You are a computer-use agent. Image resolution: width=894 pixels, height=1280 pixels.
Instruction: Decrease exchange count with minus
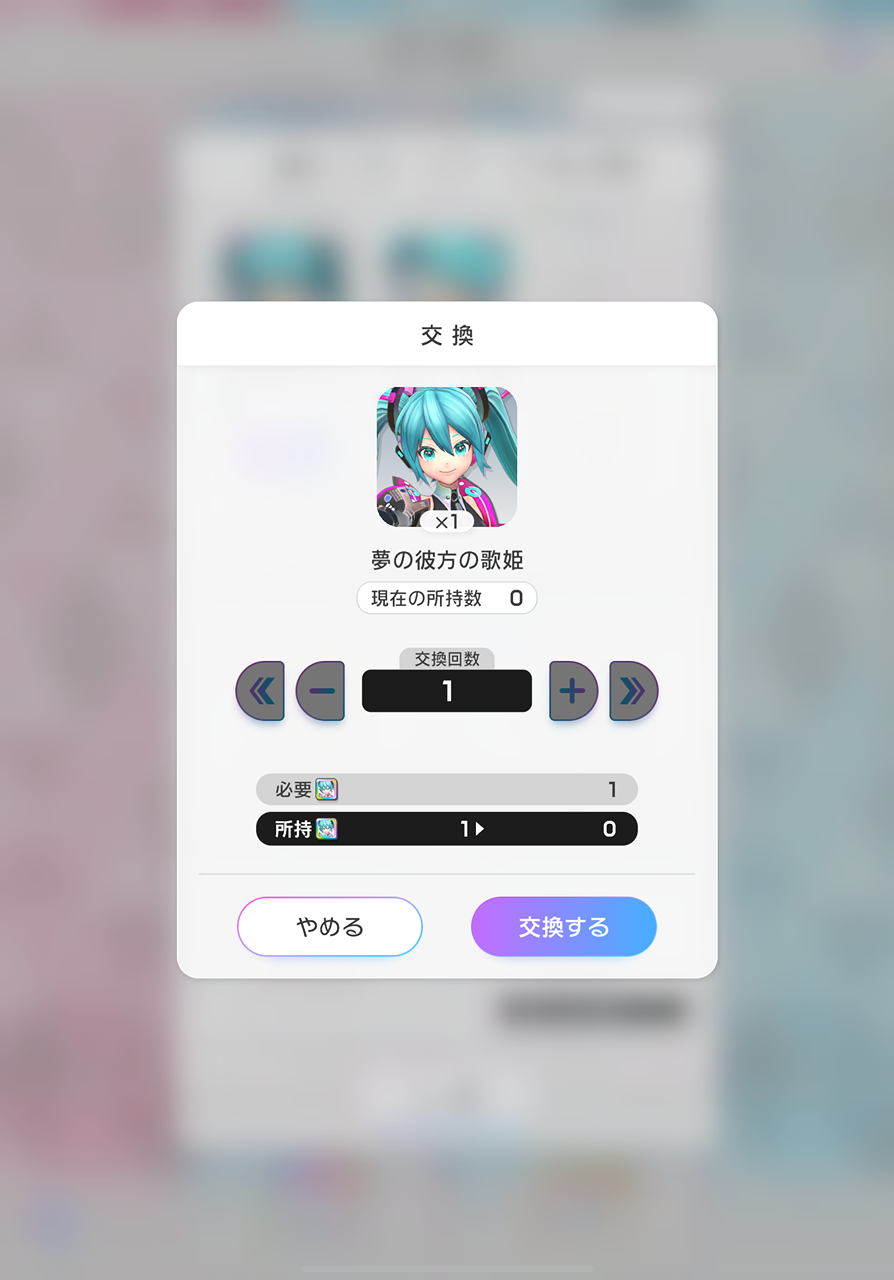(321, 691)
